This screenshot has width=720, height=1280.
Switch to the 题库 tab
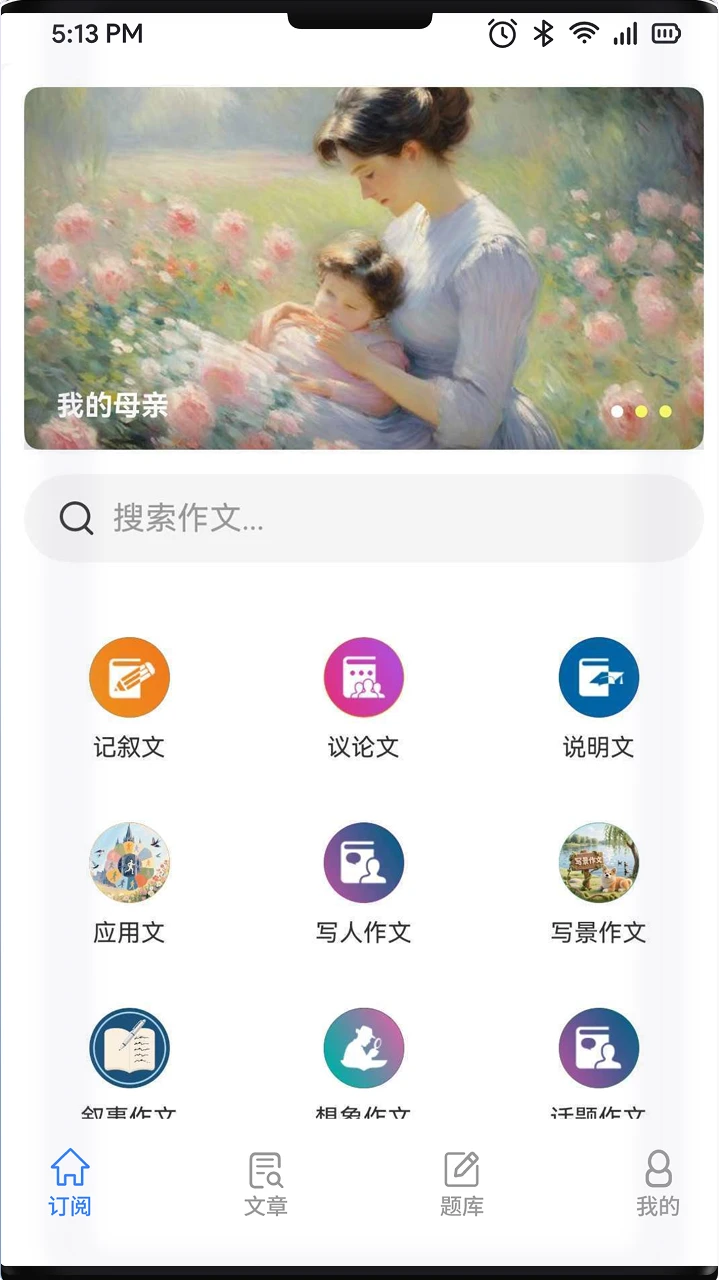[x=462, y=1184]
